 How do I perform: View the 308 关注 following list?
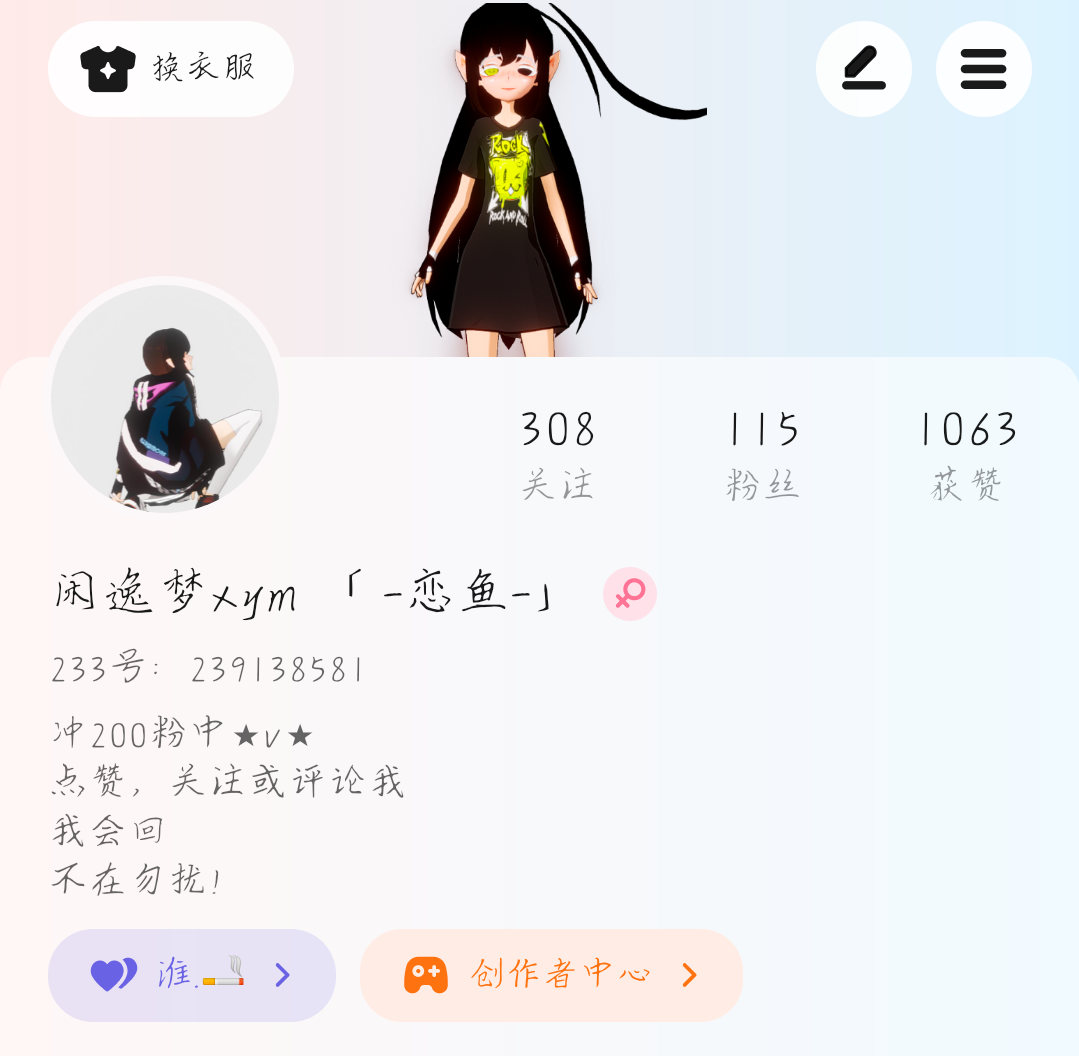click(x=558, y=455)
